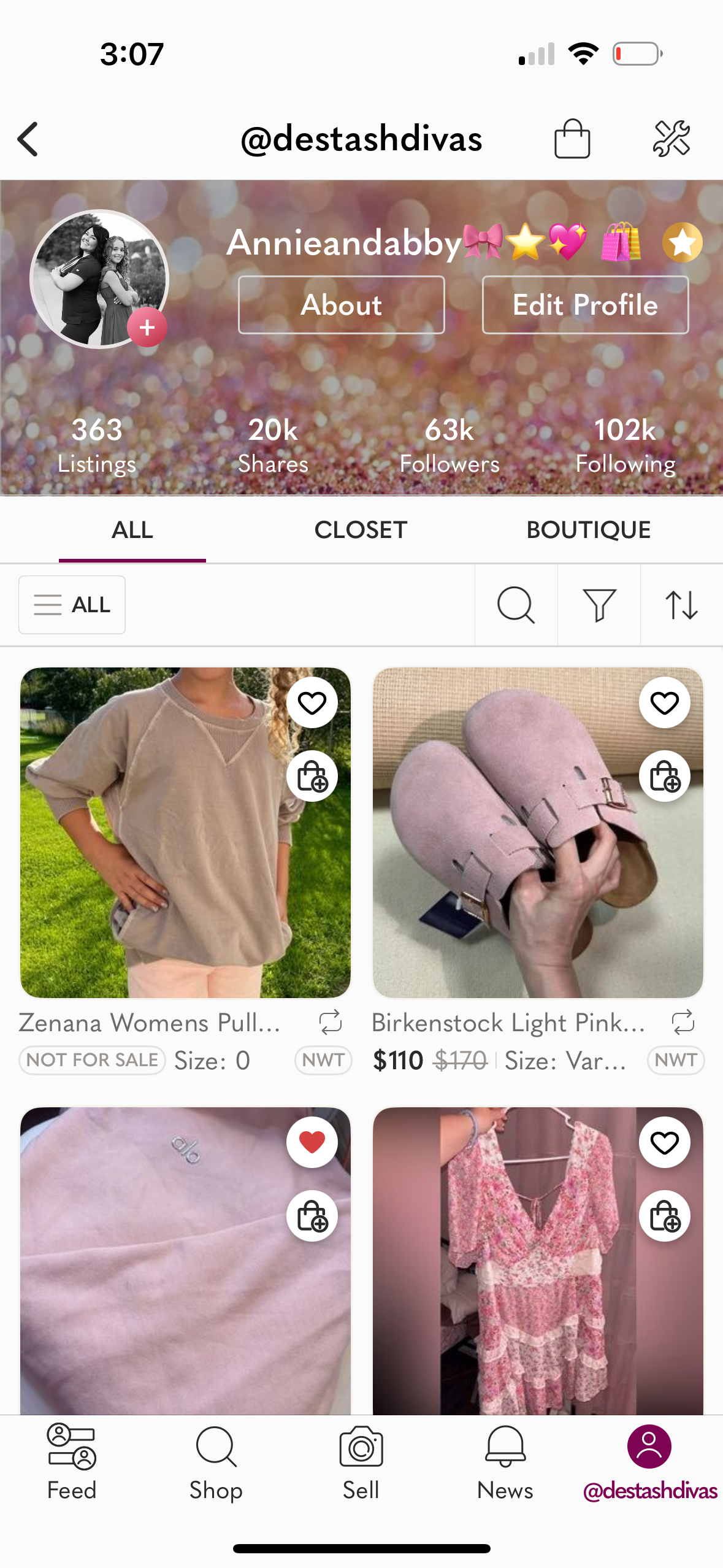Share the Birkenstock Light Pink listing
This screenshot has width=723, height=1568.
(683, 1022)
